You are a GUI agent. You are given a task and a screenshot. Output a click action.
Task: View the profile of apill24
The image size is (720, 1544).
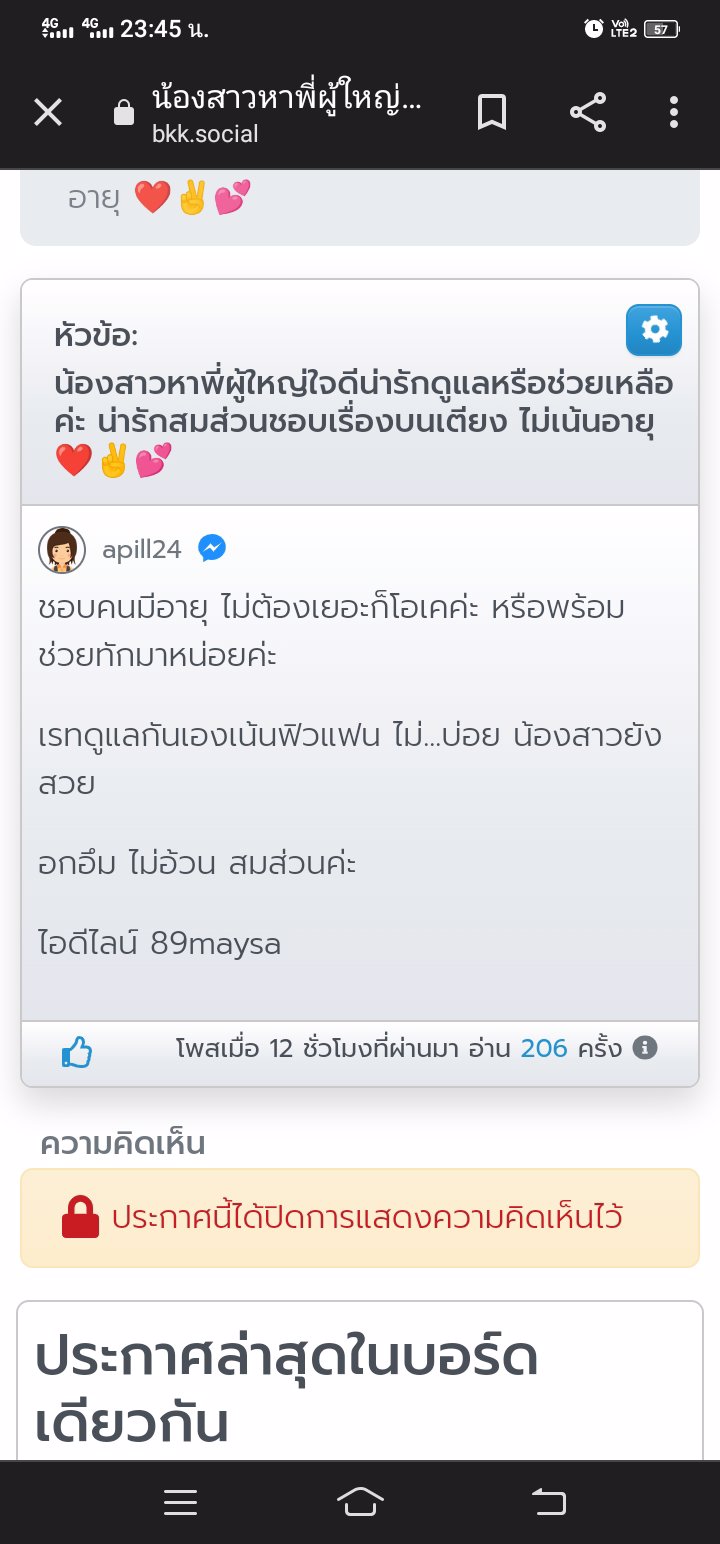[141, 549]
